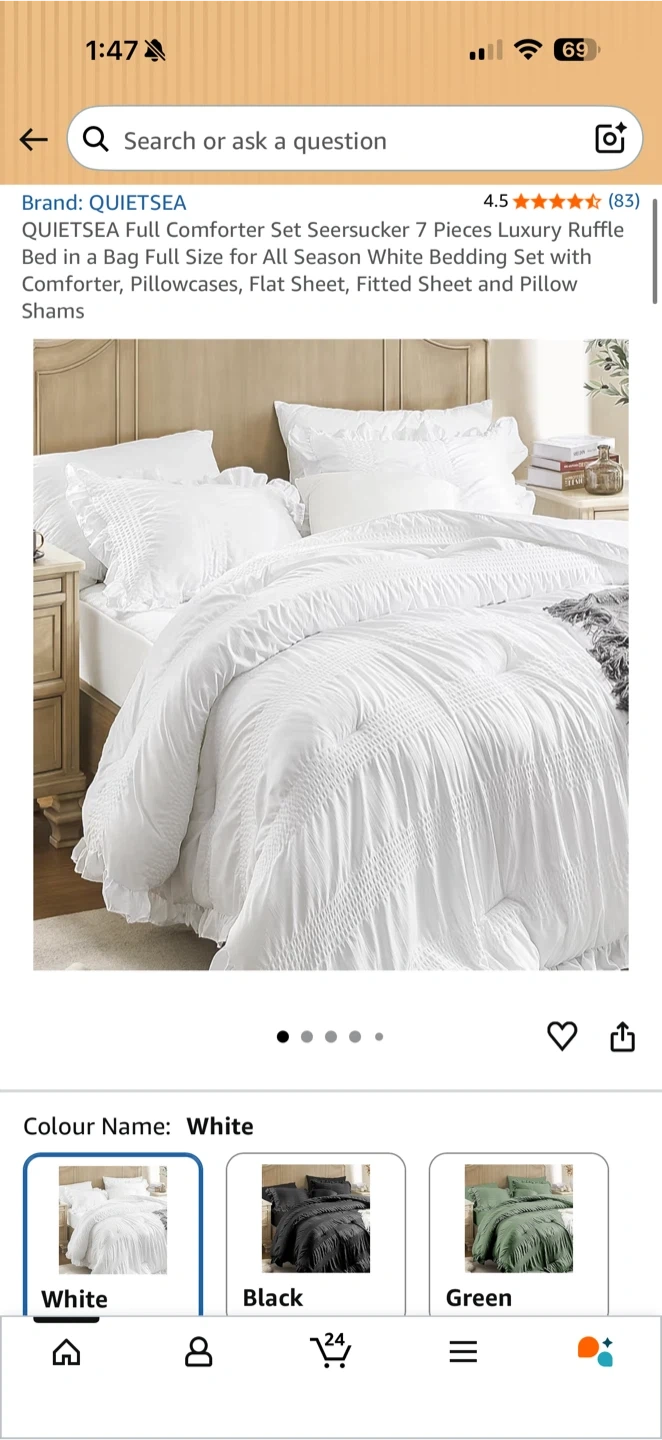Go to the Home tab
Viewport: 662px width, 1440px height.
66,1352
